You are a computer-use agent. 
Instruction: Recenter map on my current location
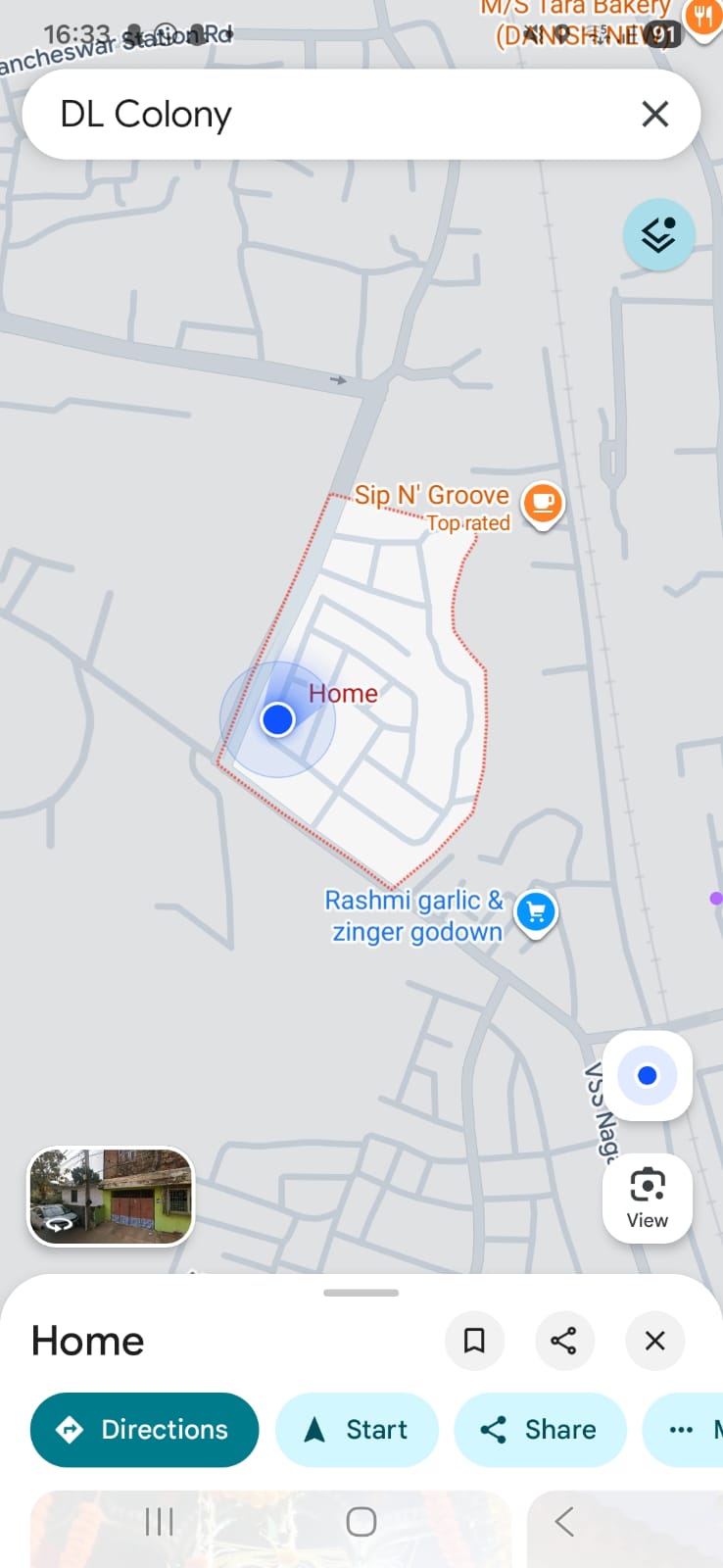click(647, 1076)
